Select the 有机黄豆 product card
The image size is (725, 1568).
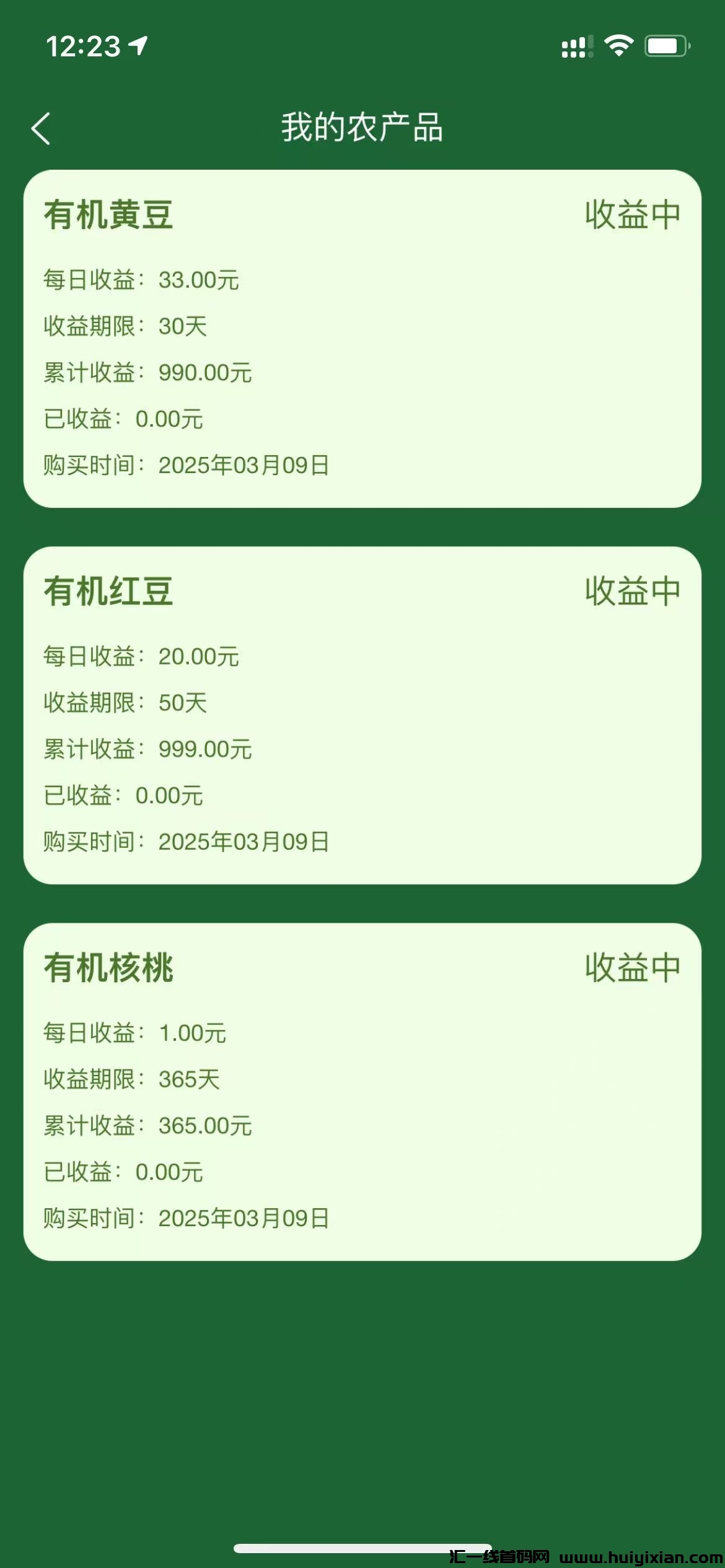[362, 341]
